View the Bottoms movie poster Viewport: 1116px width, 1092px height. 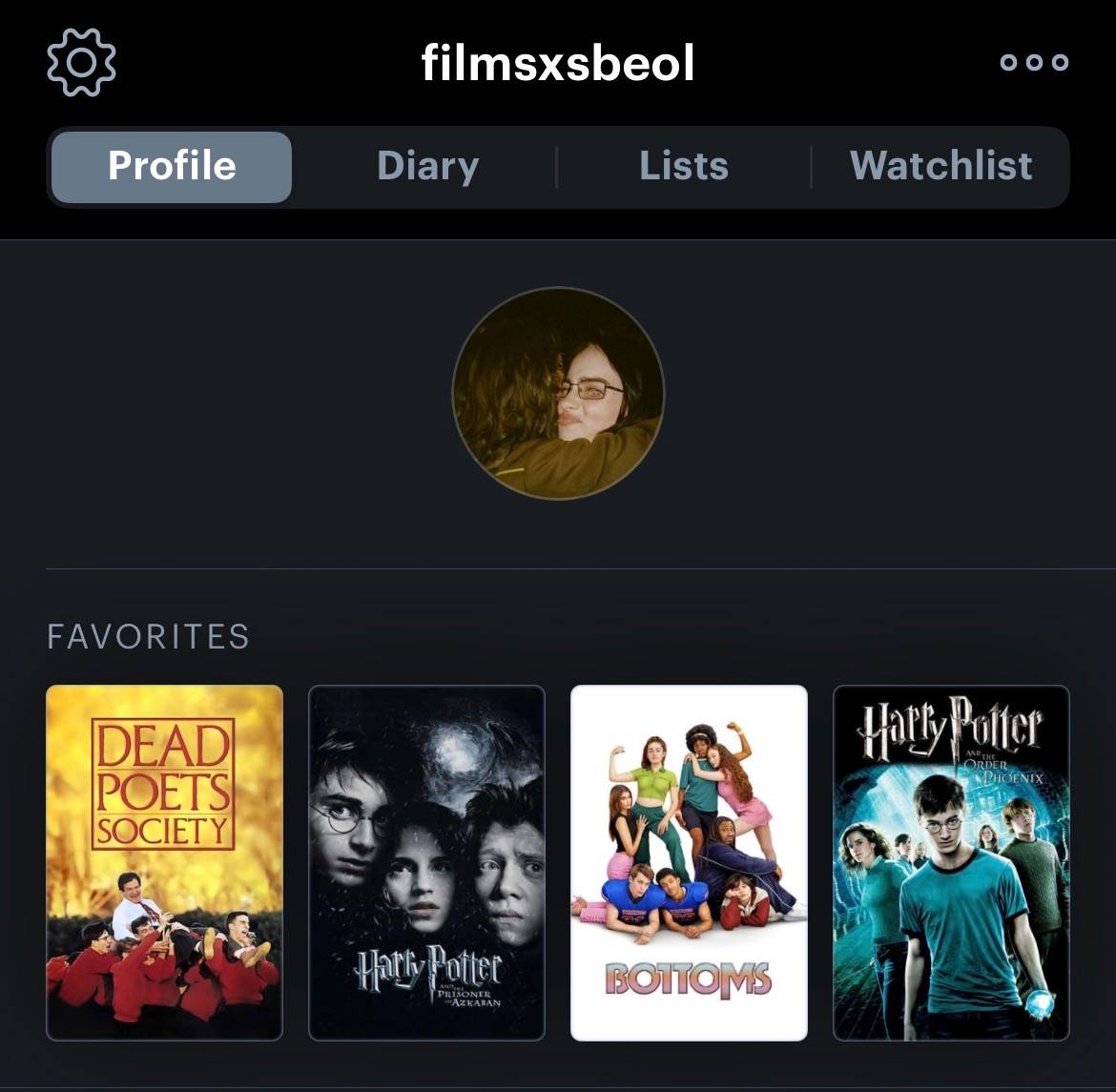click(689, 863)
